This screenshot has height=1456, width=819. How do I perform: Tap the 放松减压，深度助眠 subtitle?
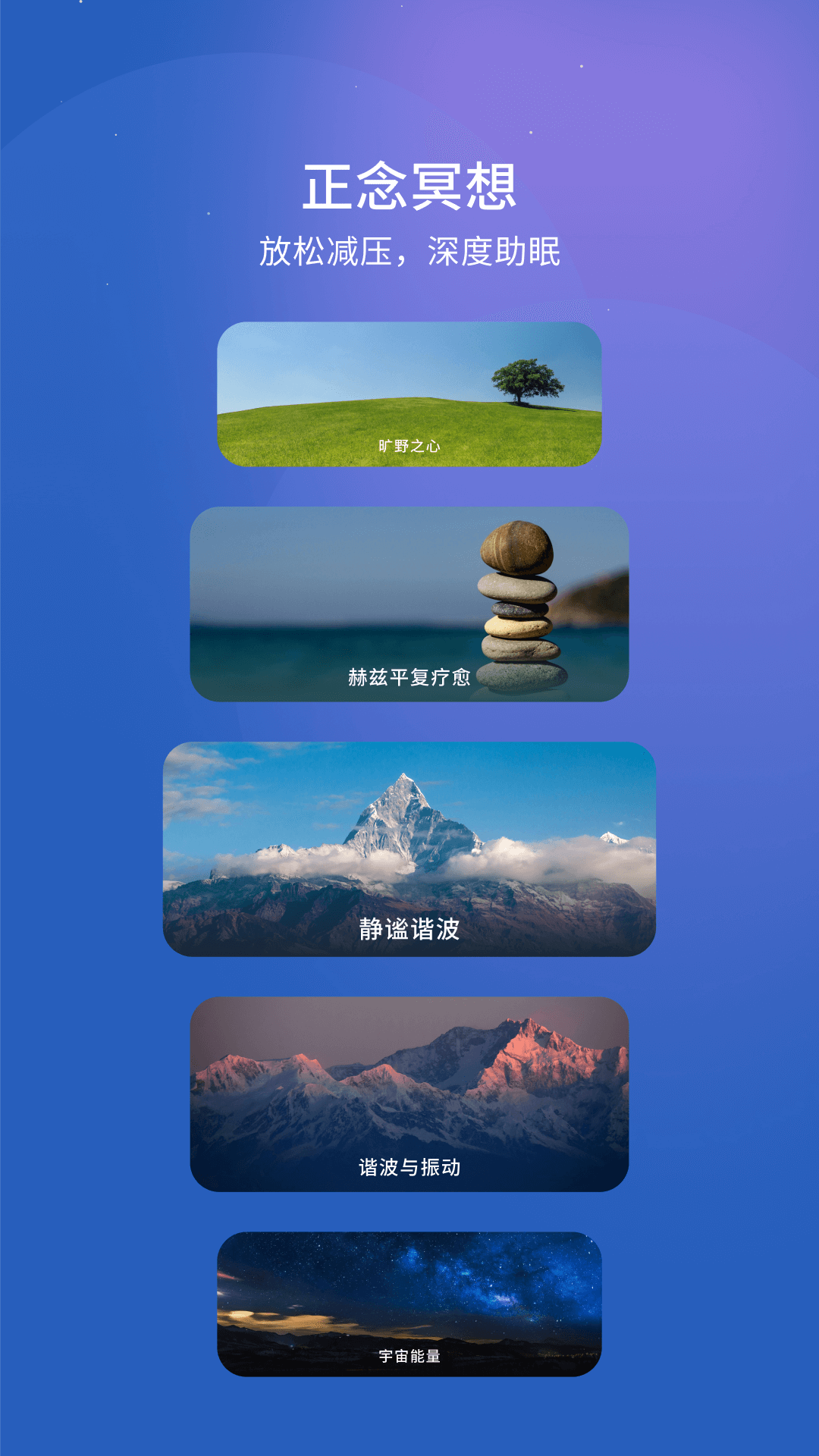[x=409, y=250]
